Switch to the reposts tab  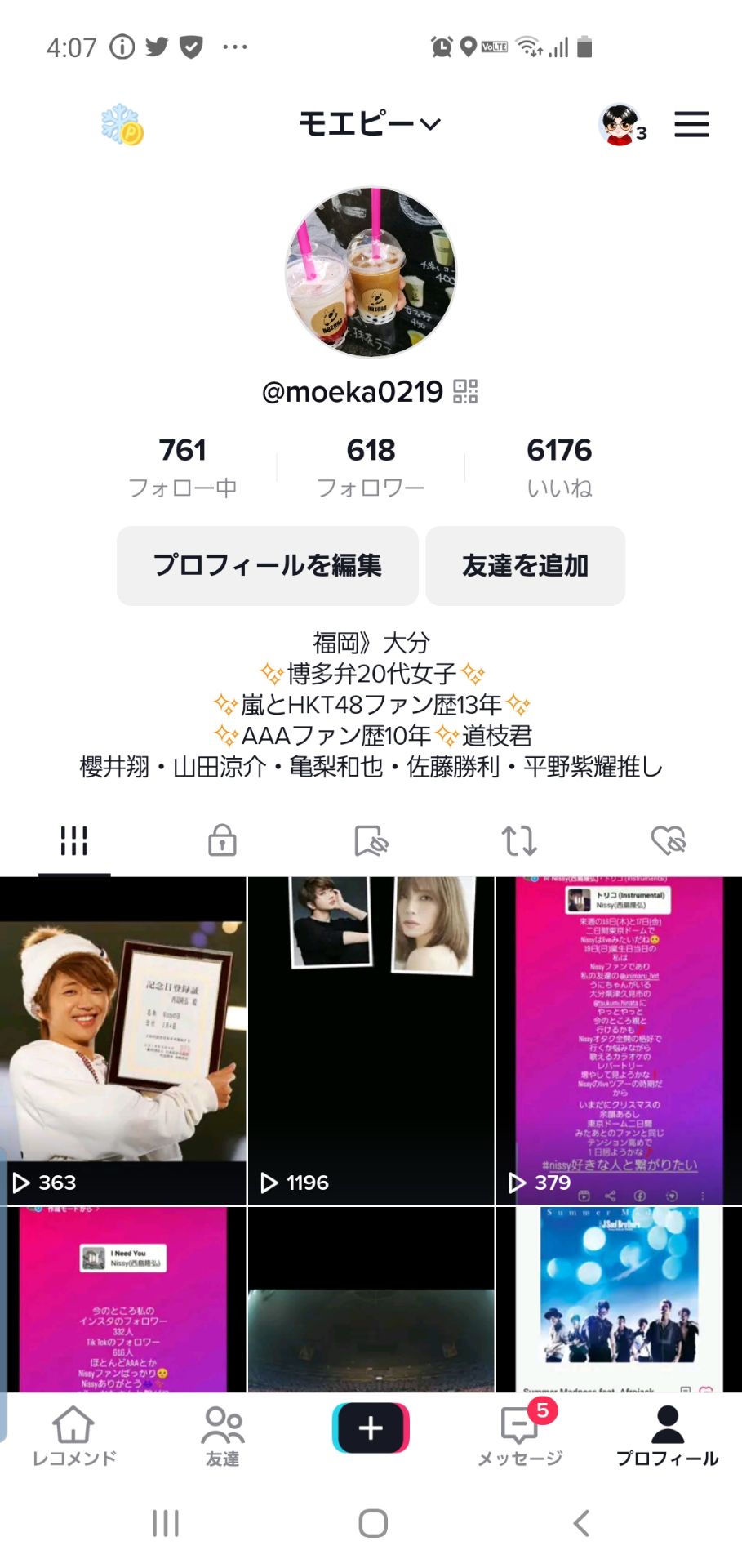519,840
